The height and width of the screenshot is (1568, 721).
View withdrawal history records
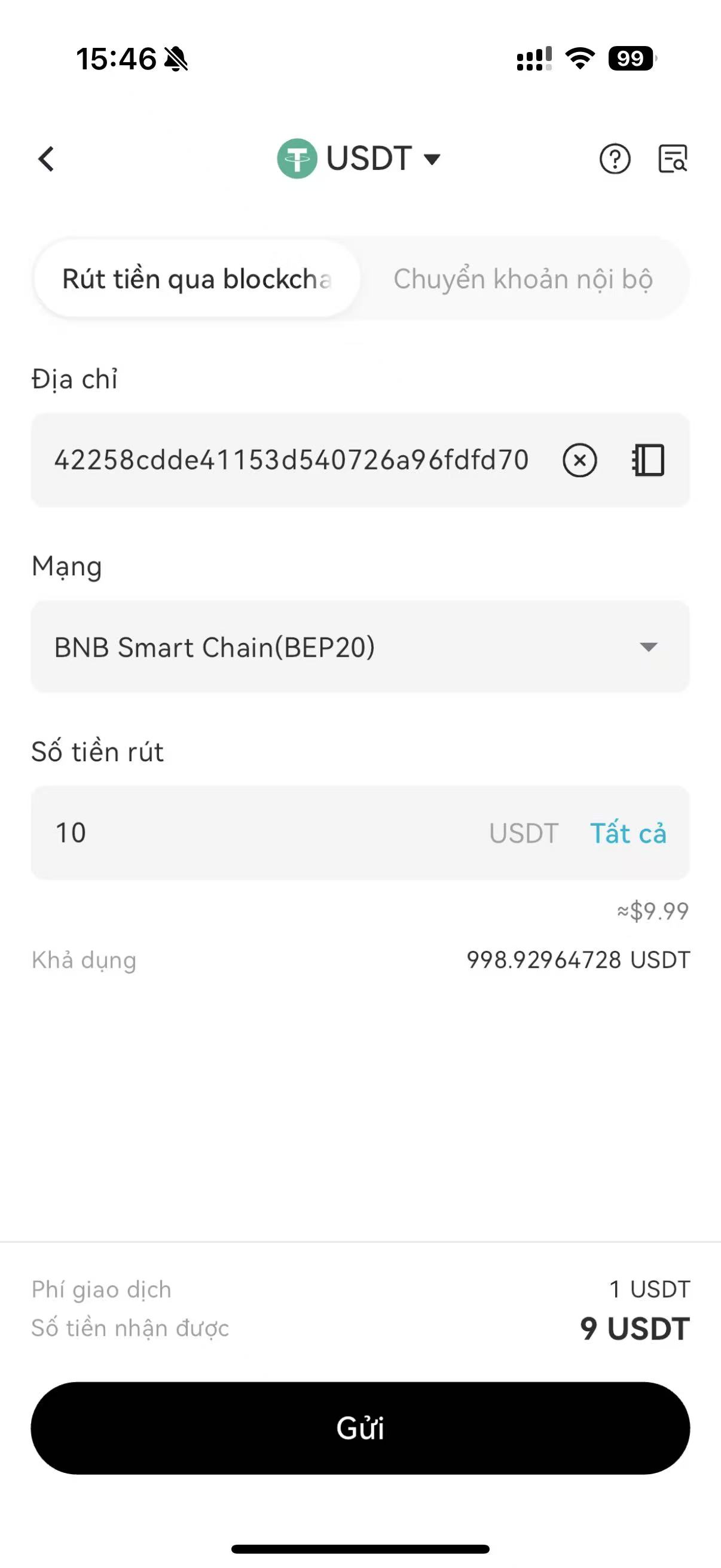[673, 160]
